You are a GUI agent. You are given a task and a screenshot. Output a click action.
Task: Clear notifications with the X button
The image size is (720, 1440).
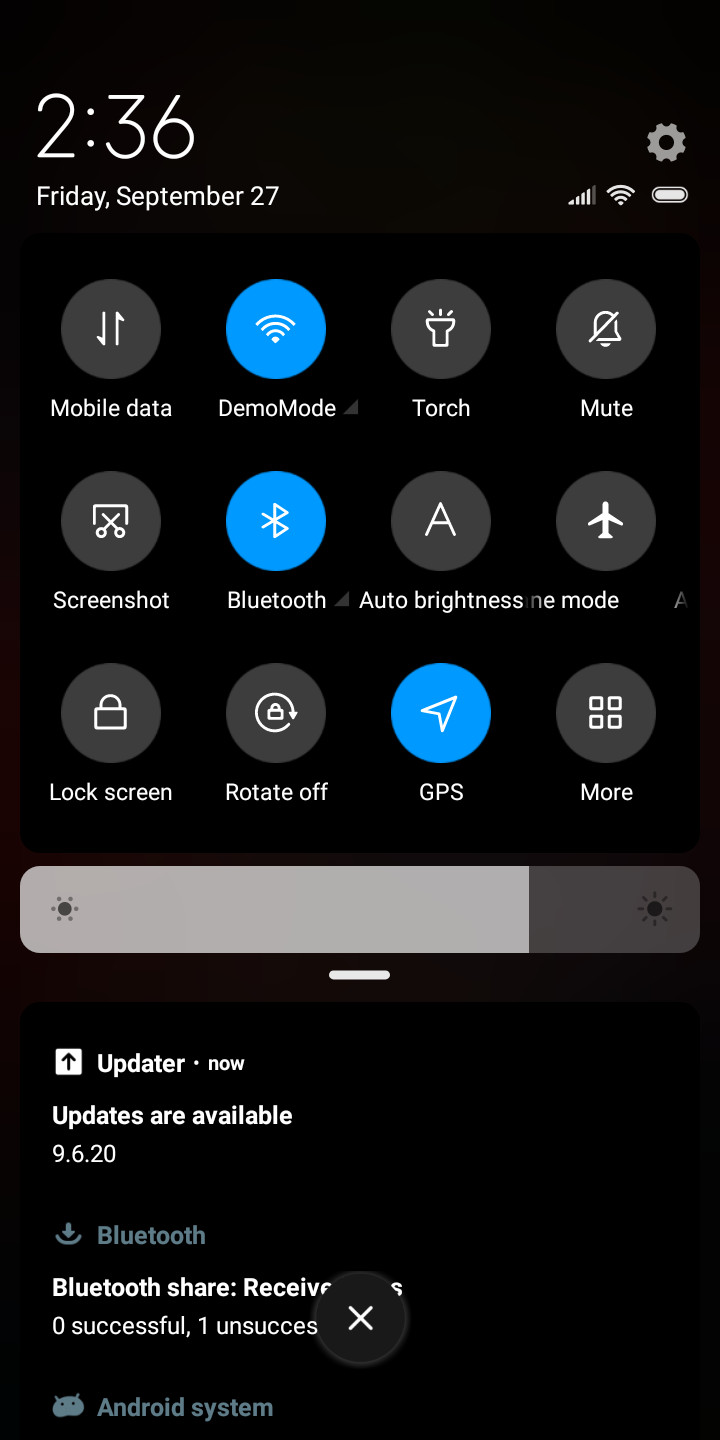[360, 1318]
